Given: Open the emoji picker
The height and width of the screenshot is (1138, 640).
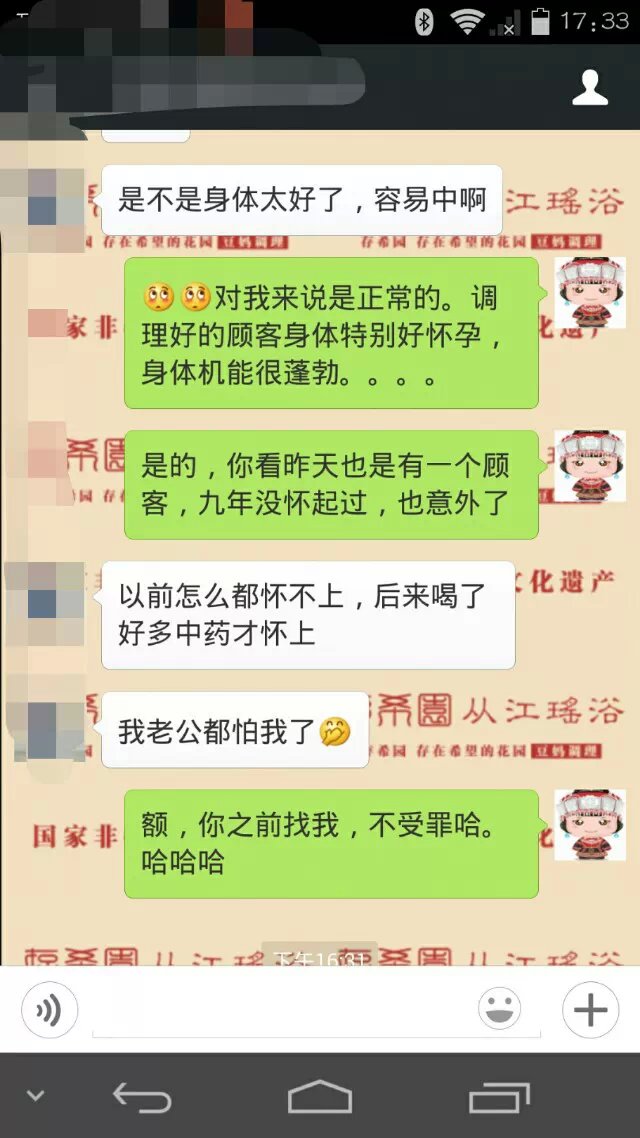Looking at the screenshot, I should click(x=498, y=1010).
